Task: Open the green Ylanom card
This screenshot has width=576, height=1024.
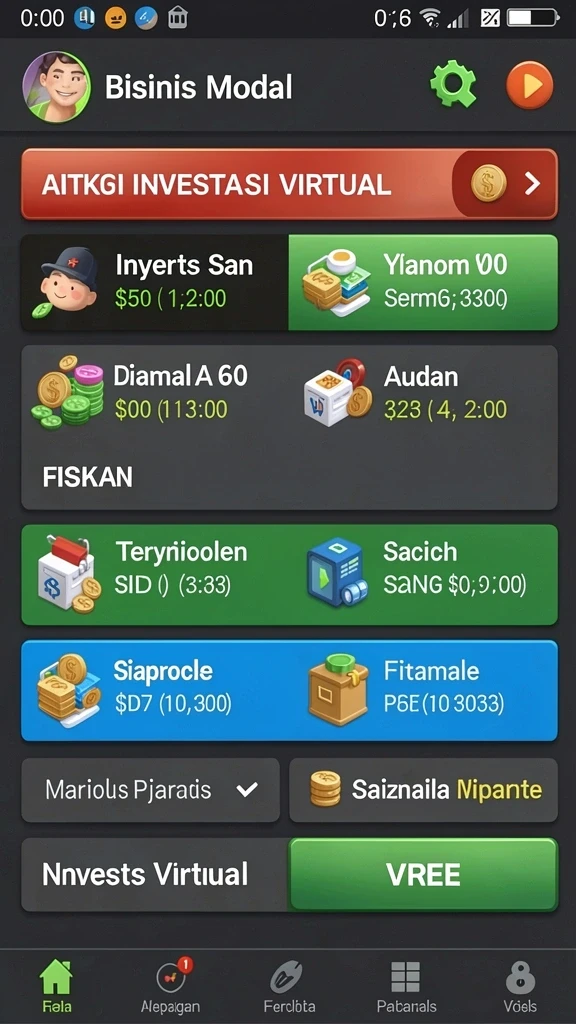Action: coord(423,282)
